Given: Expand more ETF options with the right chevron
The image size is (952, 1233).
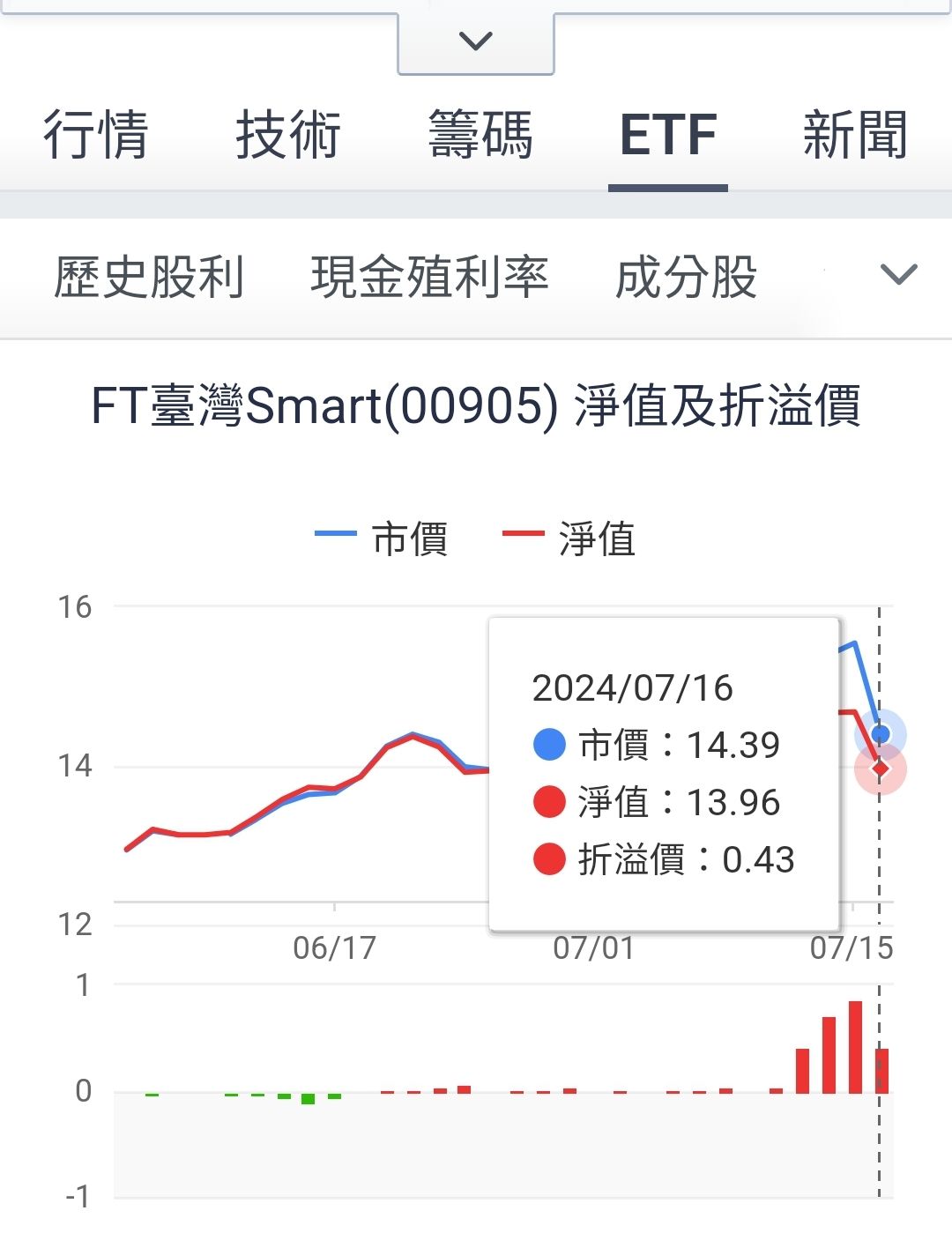Looking at the screenshot, I should coord(897,276).
